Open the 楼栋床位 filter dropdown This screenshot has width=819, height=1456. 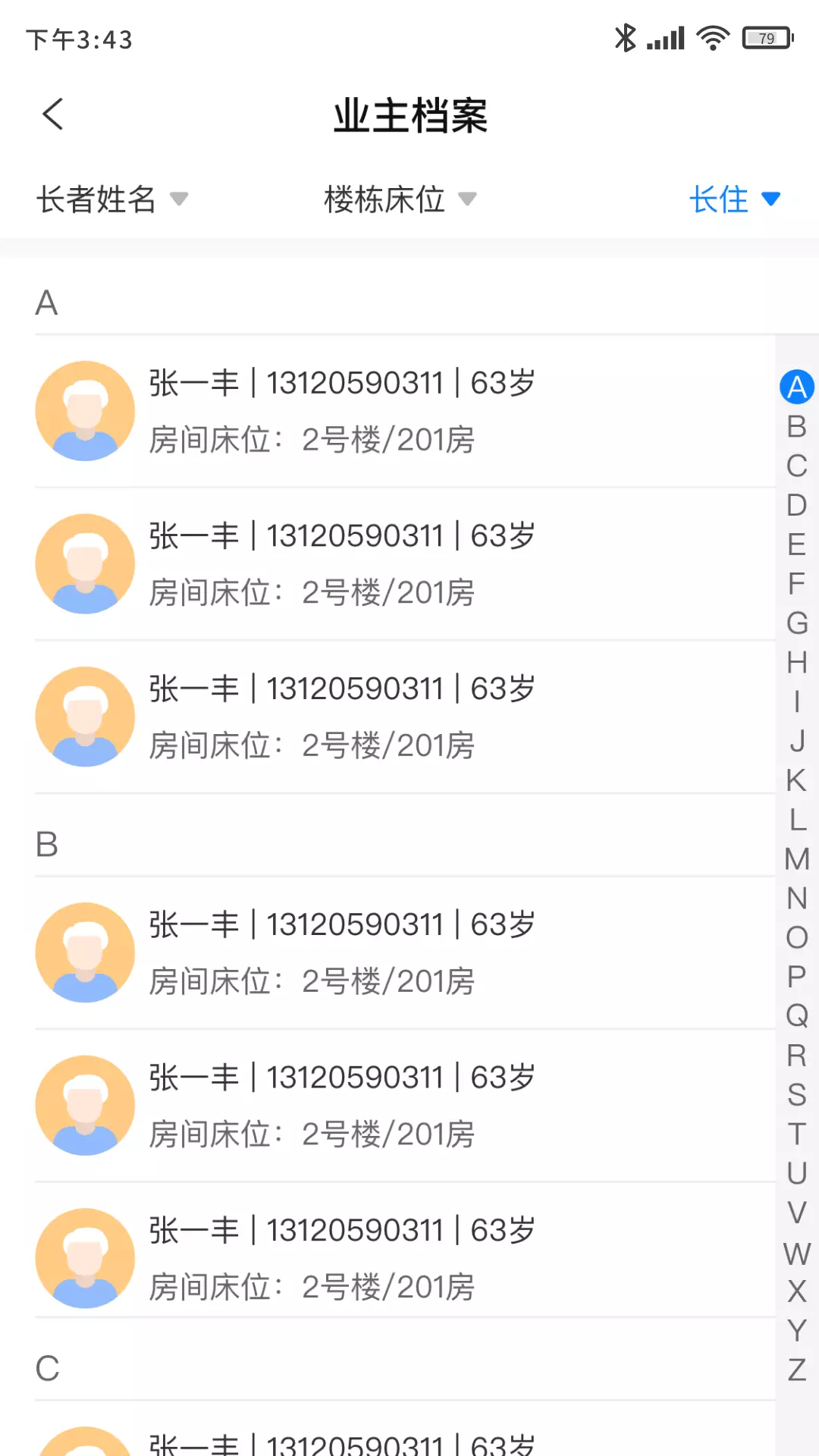(400, 199)
